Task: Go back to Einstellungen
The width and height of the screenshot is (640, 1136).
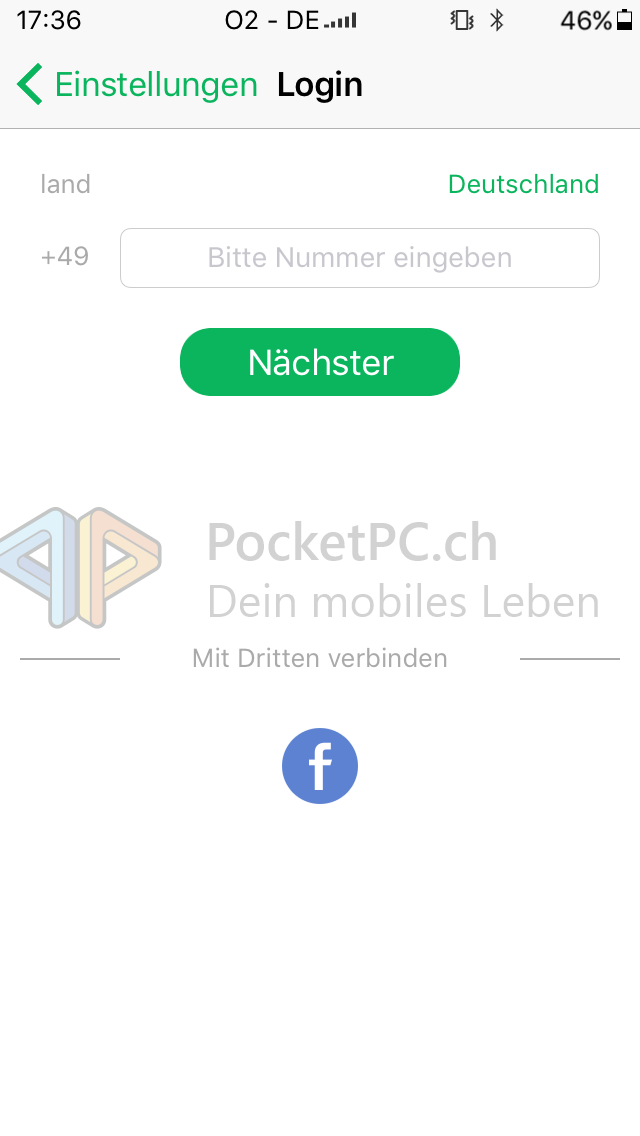Action: tap(137, 85)
